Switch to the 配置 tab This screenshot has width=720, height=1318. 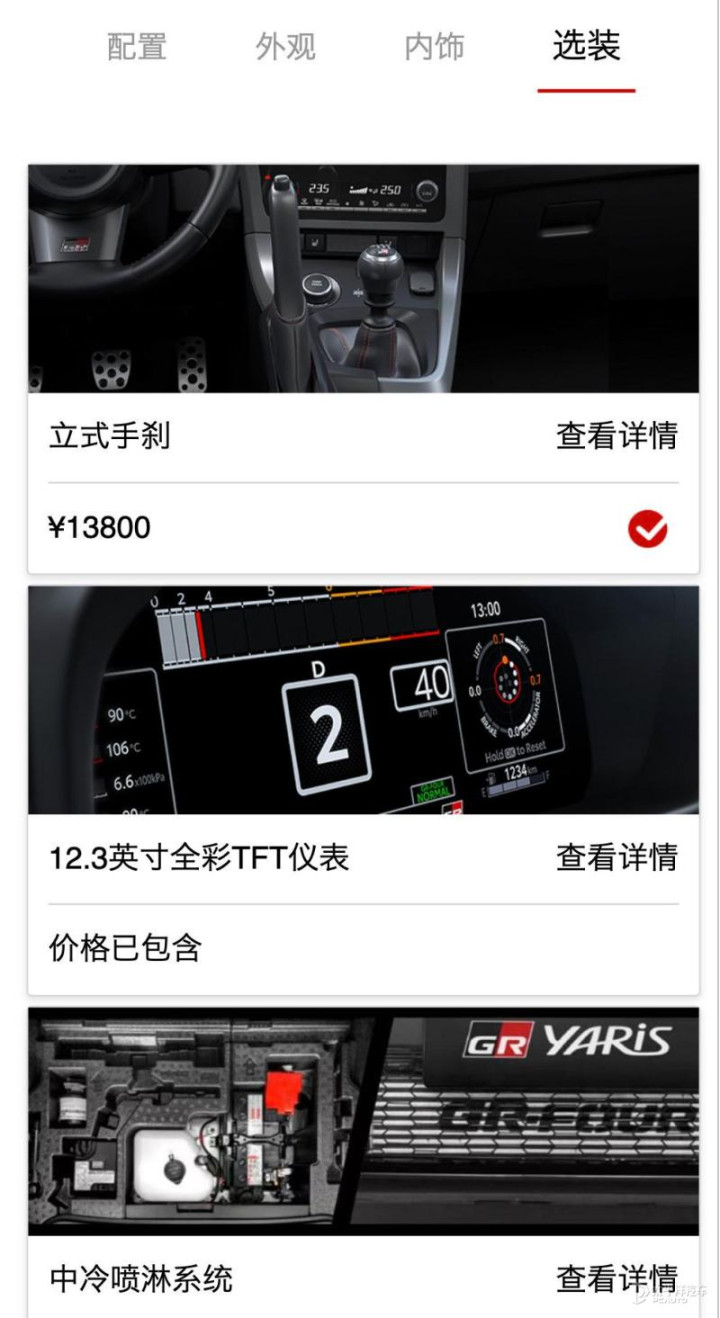136,47
